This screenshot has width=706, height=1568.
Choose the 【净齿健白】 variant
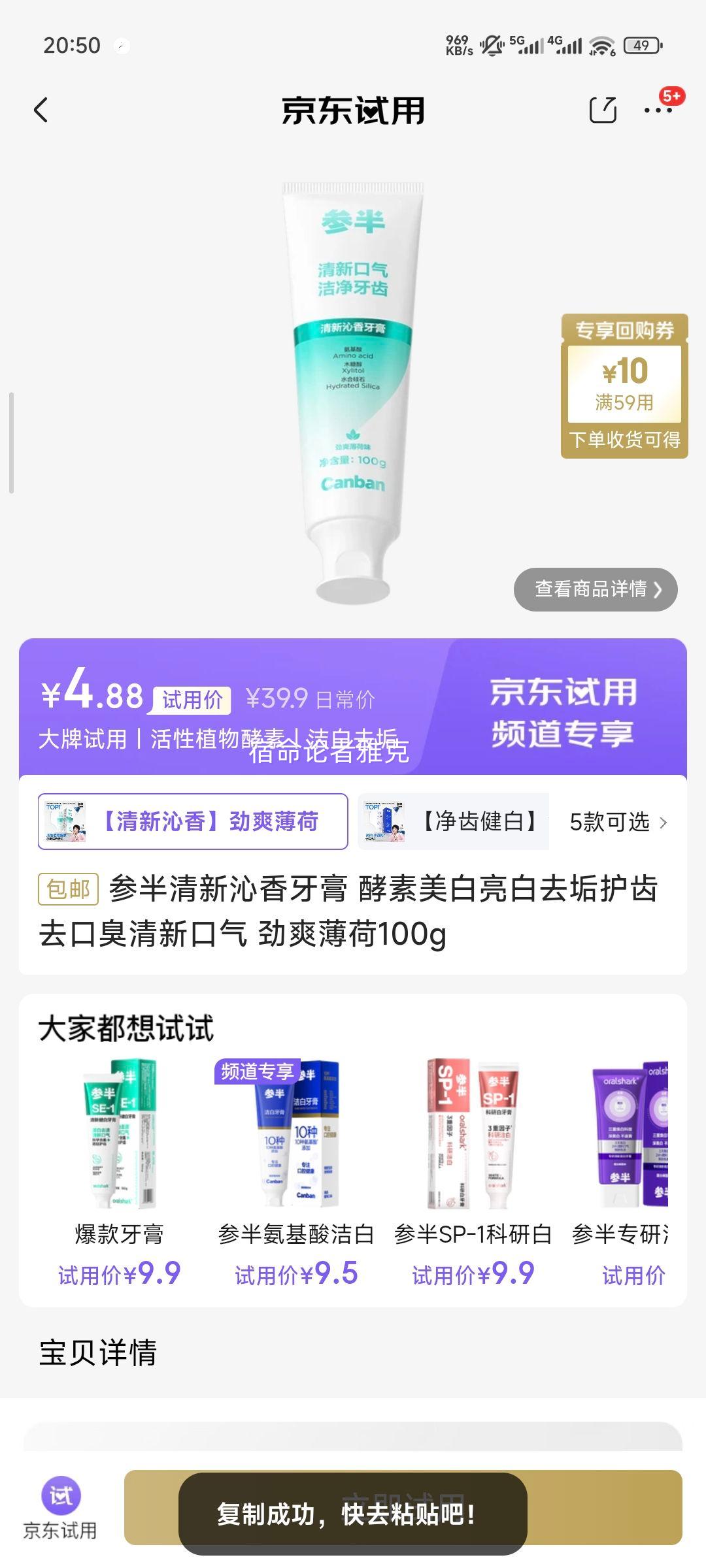point(454,821)
